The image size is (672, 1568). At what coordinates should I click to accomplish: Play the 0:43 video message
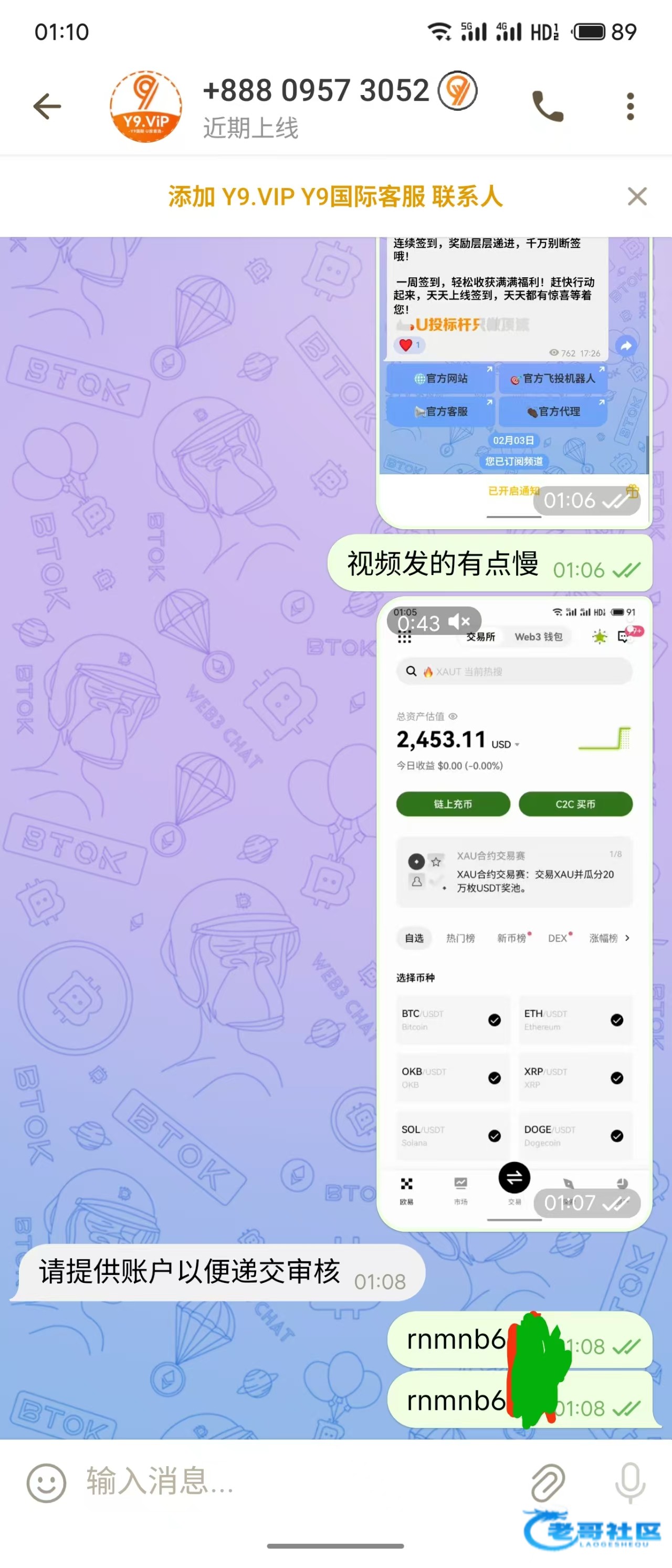pyautogui.click(x=514, y=913)
